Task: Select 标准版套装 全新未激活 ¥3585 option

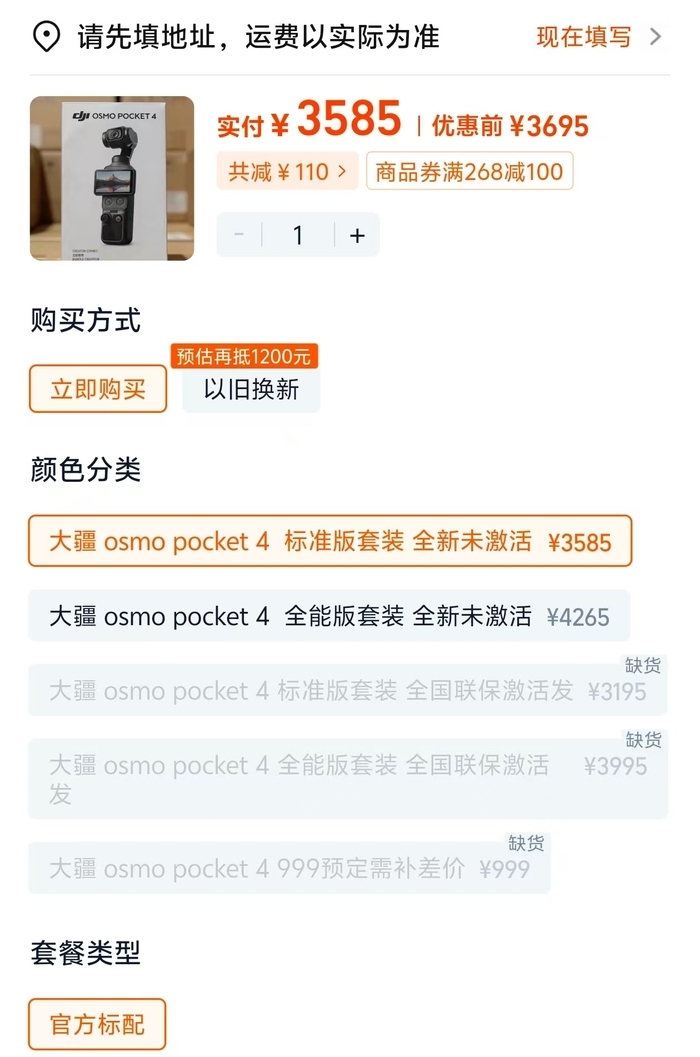Action: click(x=330, y=542)
